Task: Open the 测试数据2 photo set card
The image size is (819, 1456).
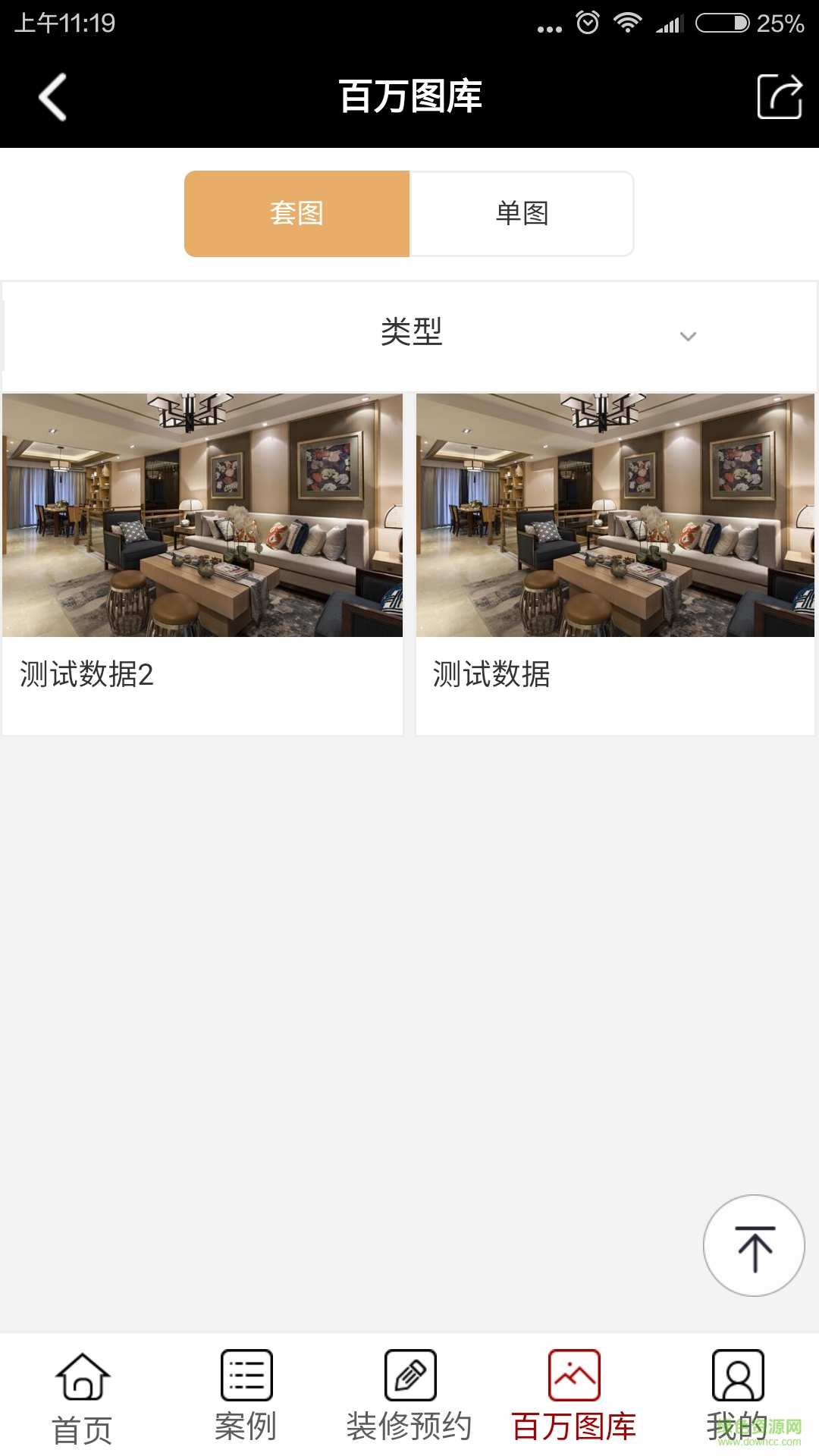Action: (202, 563)
